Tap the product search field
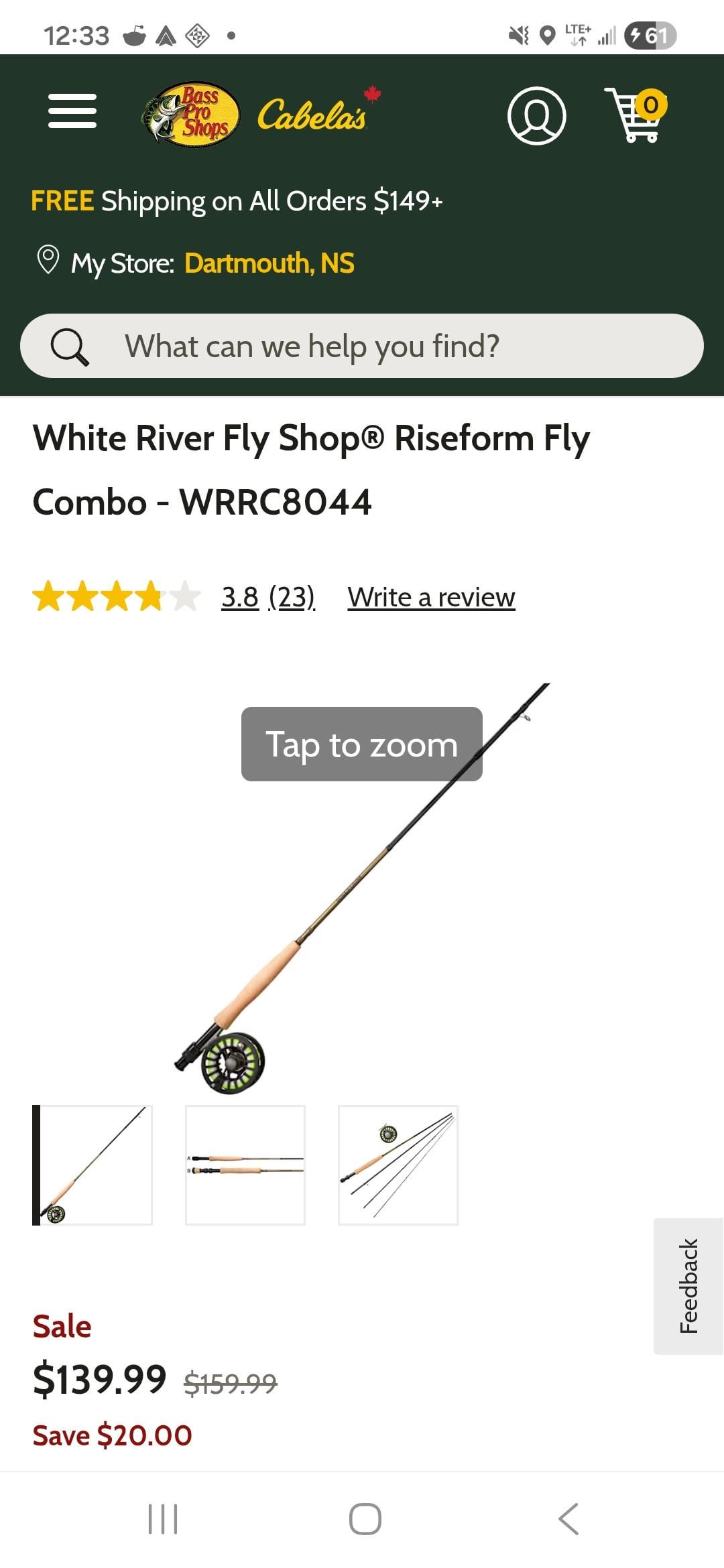 (x=362, y=346)
